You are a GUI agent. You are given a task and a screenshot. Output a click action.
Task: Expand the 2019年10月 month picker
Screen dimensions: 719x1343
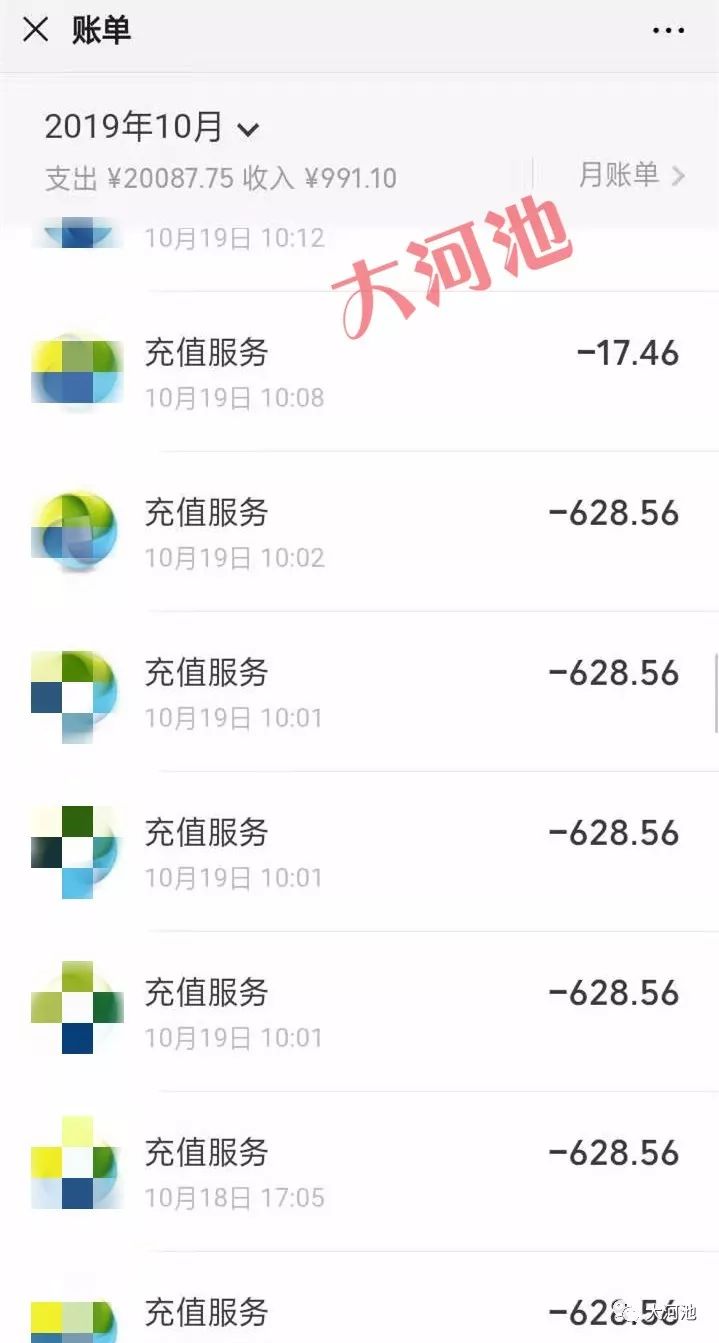pyautogui.click(x=152, y=128)
